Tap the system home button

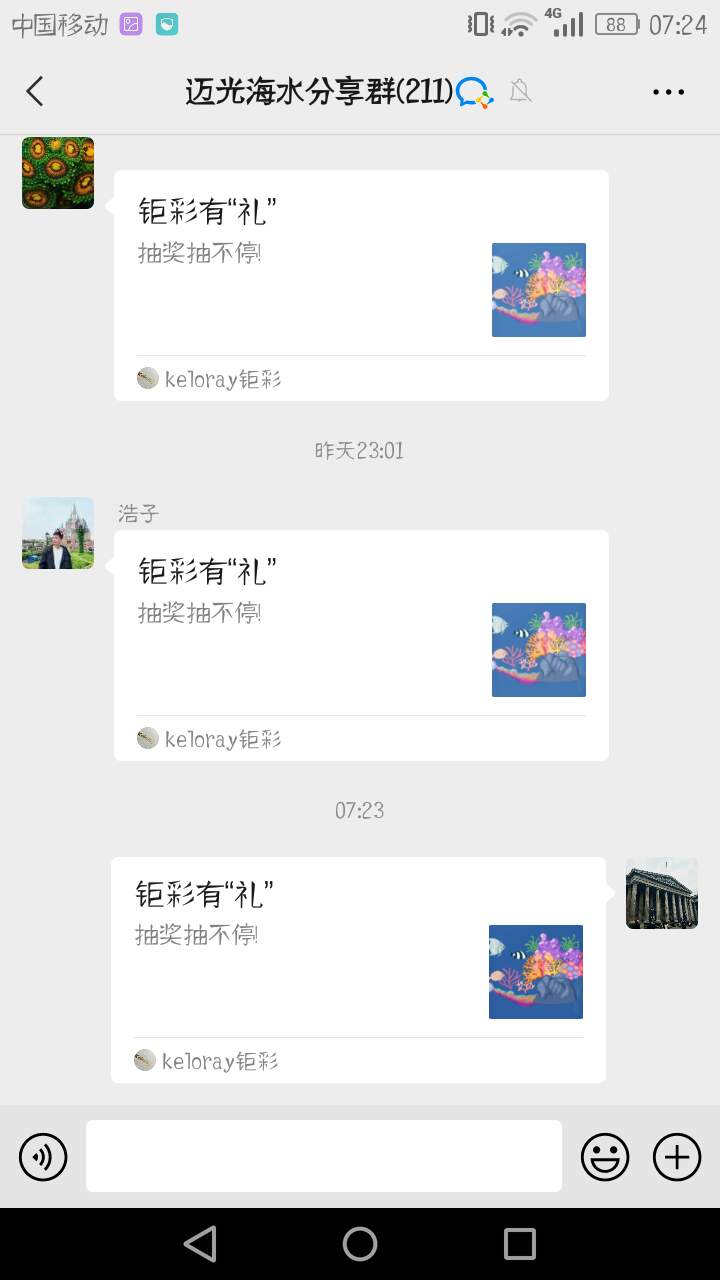[x=360, y=1244]
